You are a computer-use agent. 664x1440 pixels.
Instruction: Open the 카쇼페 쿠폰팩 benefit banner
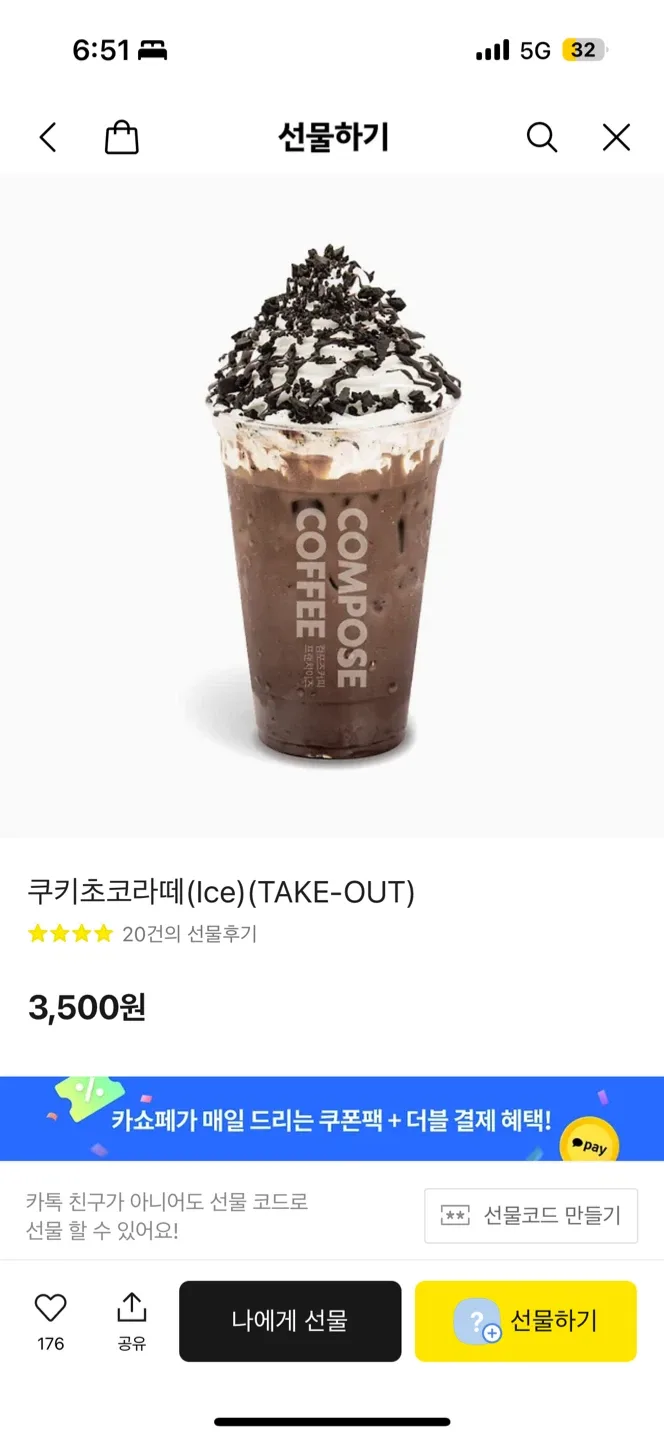pos(332,1119)
